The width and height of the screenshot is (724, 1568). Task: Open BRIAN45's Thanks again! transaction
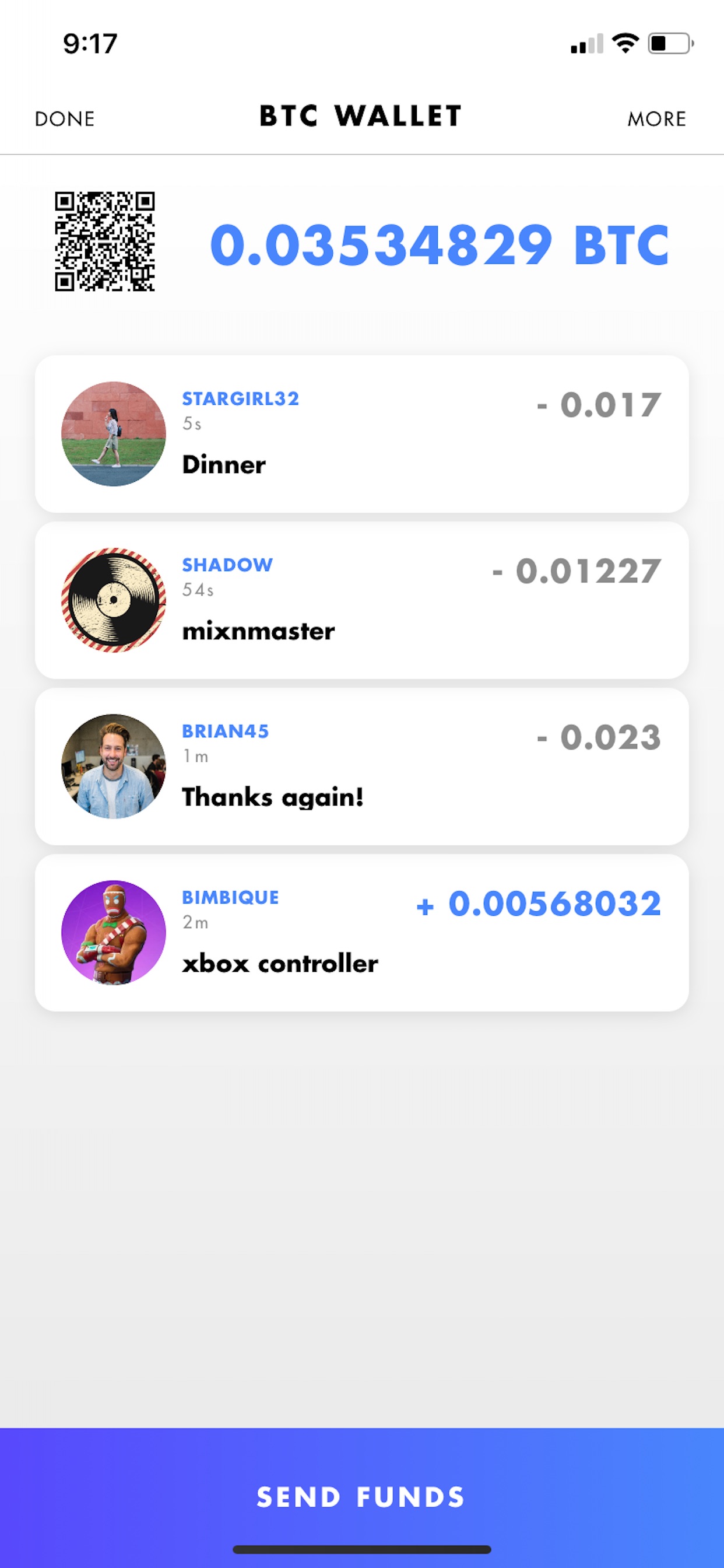361,766
